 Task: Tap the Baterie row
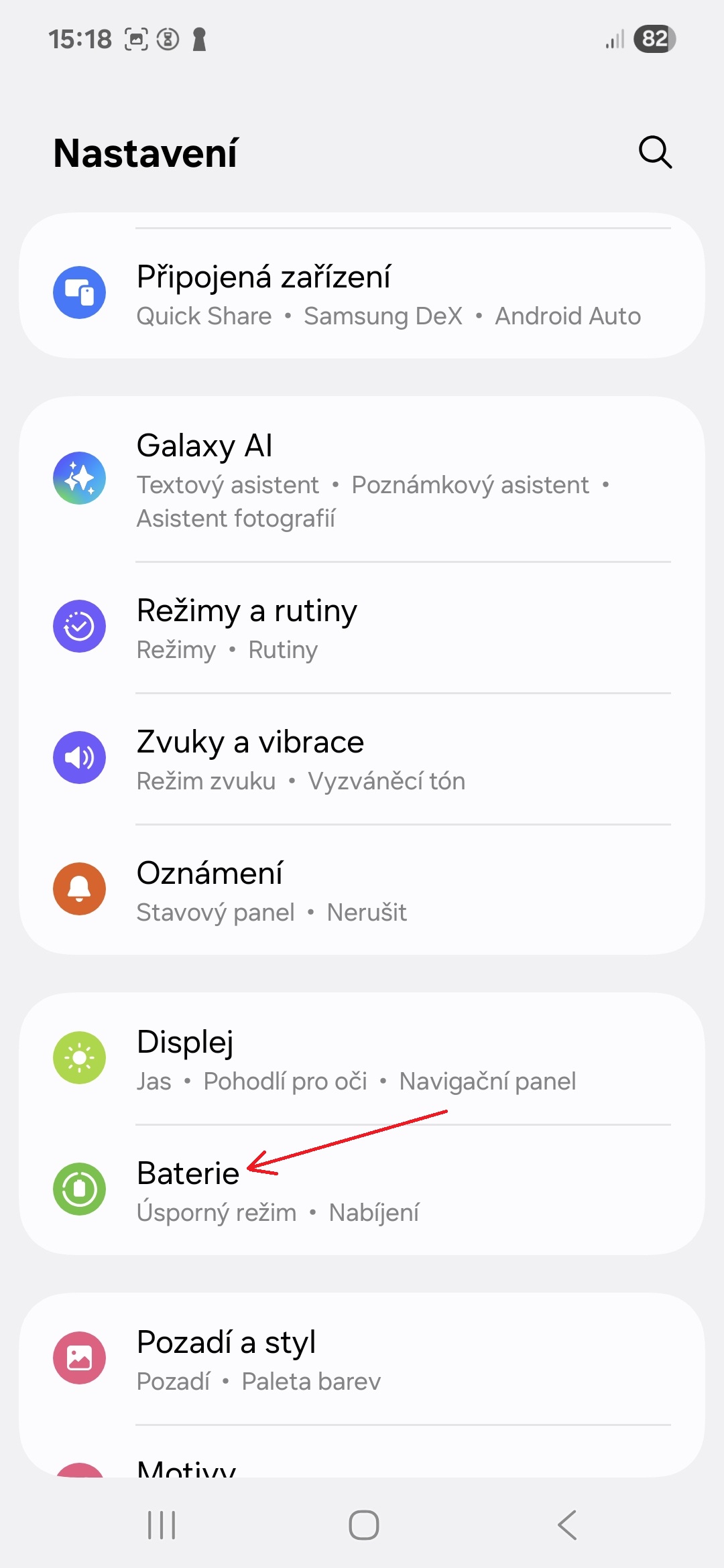point(362,1190)
